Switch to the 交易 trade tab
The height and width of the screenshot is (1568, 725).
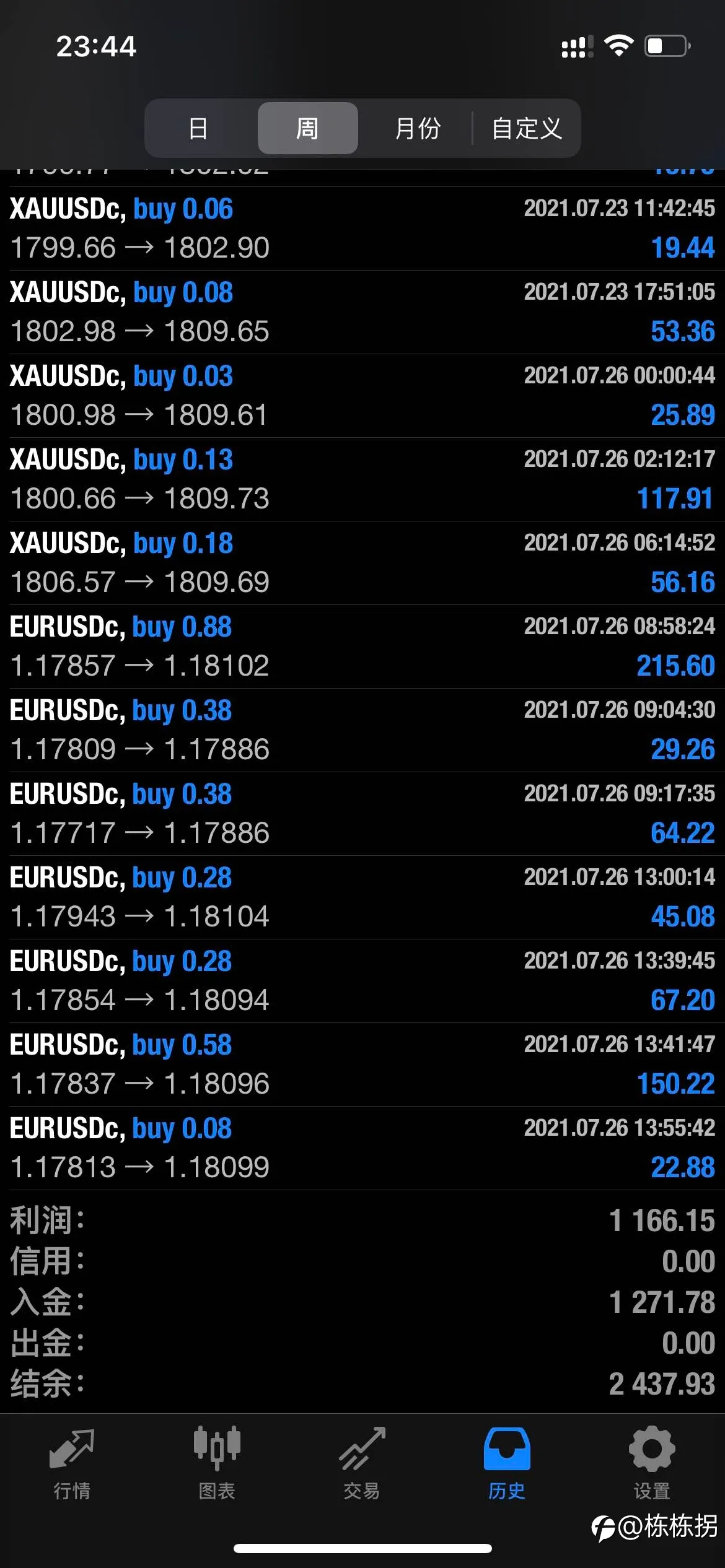click(x=362, y=1463)
